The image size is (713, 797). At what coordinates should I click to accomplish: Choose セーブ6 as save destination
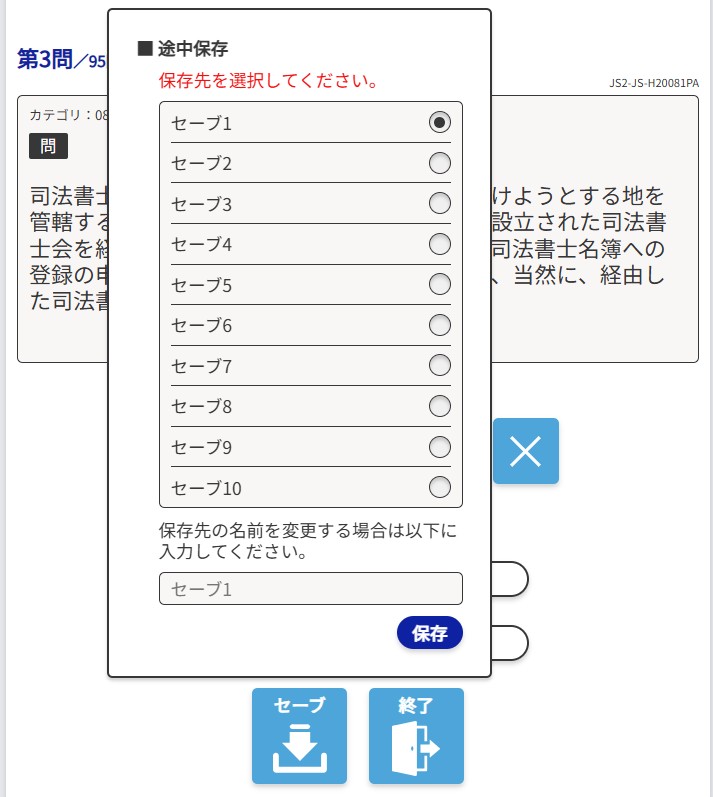439,325
